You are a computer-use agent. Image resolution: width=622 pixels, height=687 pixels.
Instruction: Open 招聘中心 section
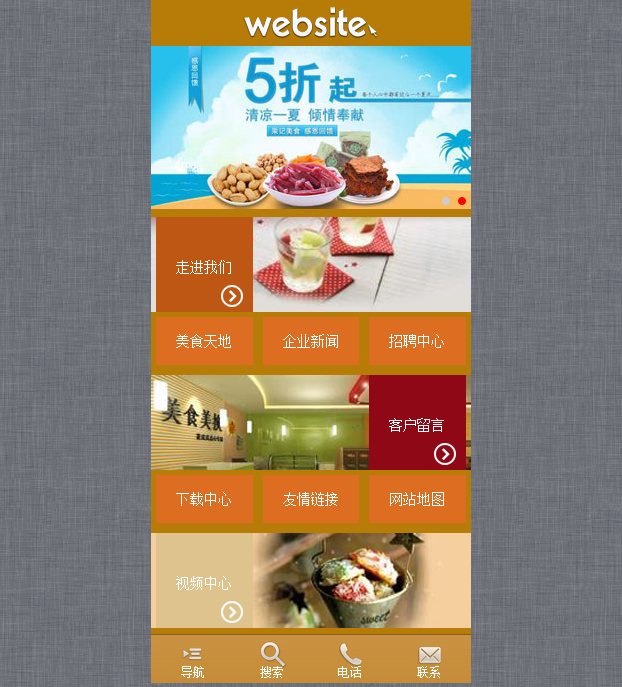(x=417, y=341)
